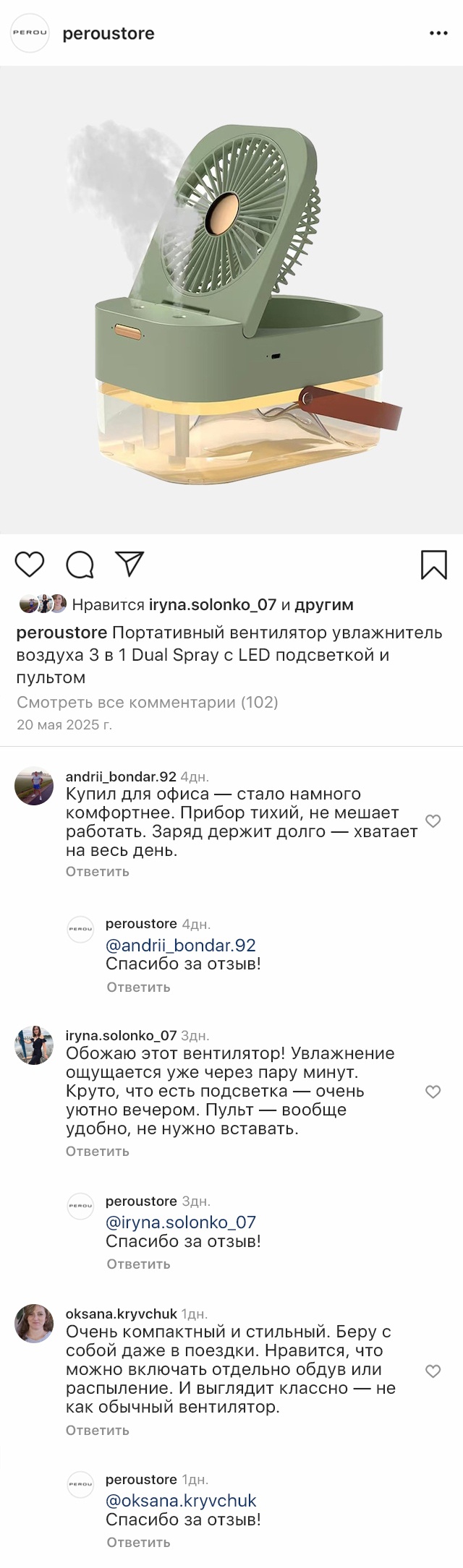Like andrii_bondar.92's comment

pos(433,821)
